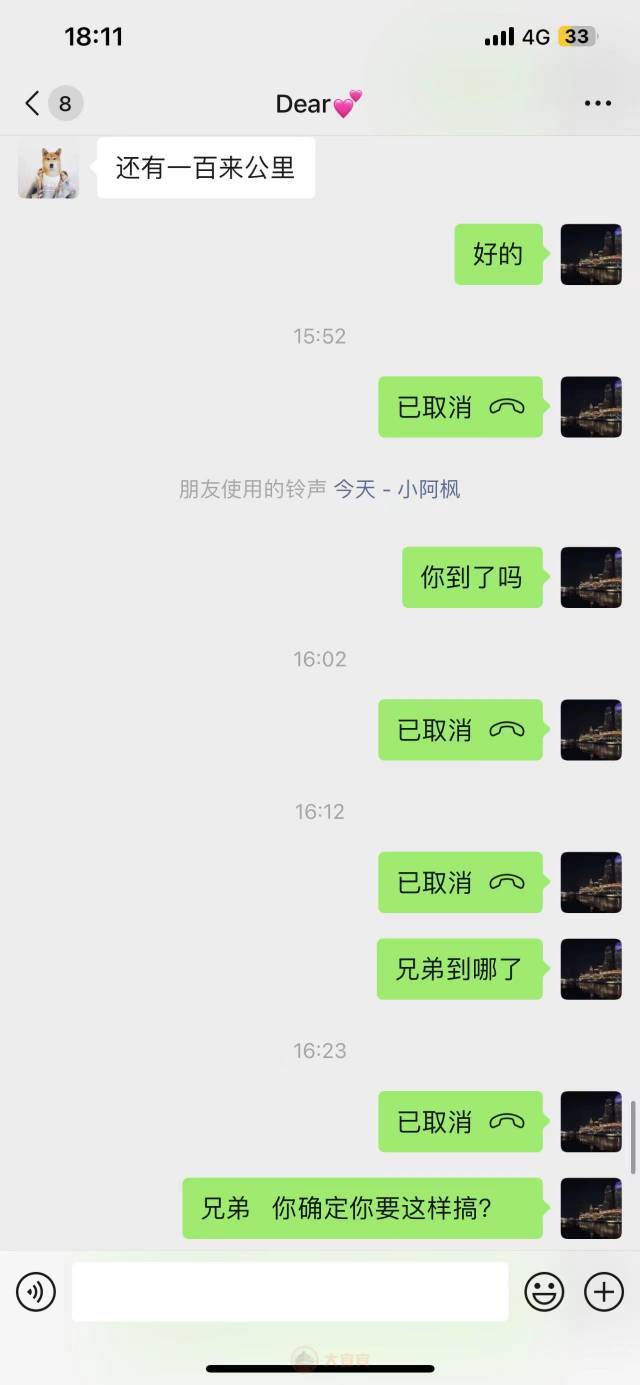Open the plus attachments menu
This screenshot has height=1385, width=640.
[x=603, y=1292]
